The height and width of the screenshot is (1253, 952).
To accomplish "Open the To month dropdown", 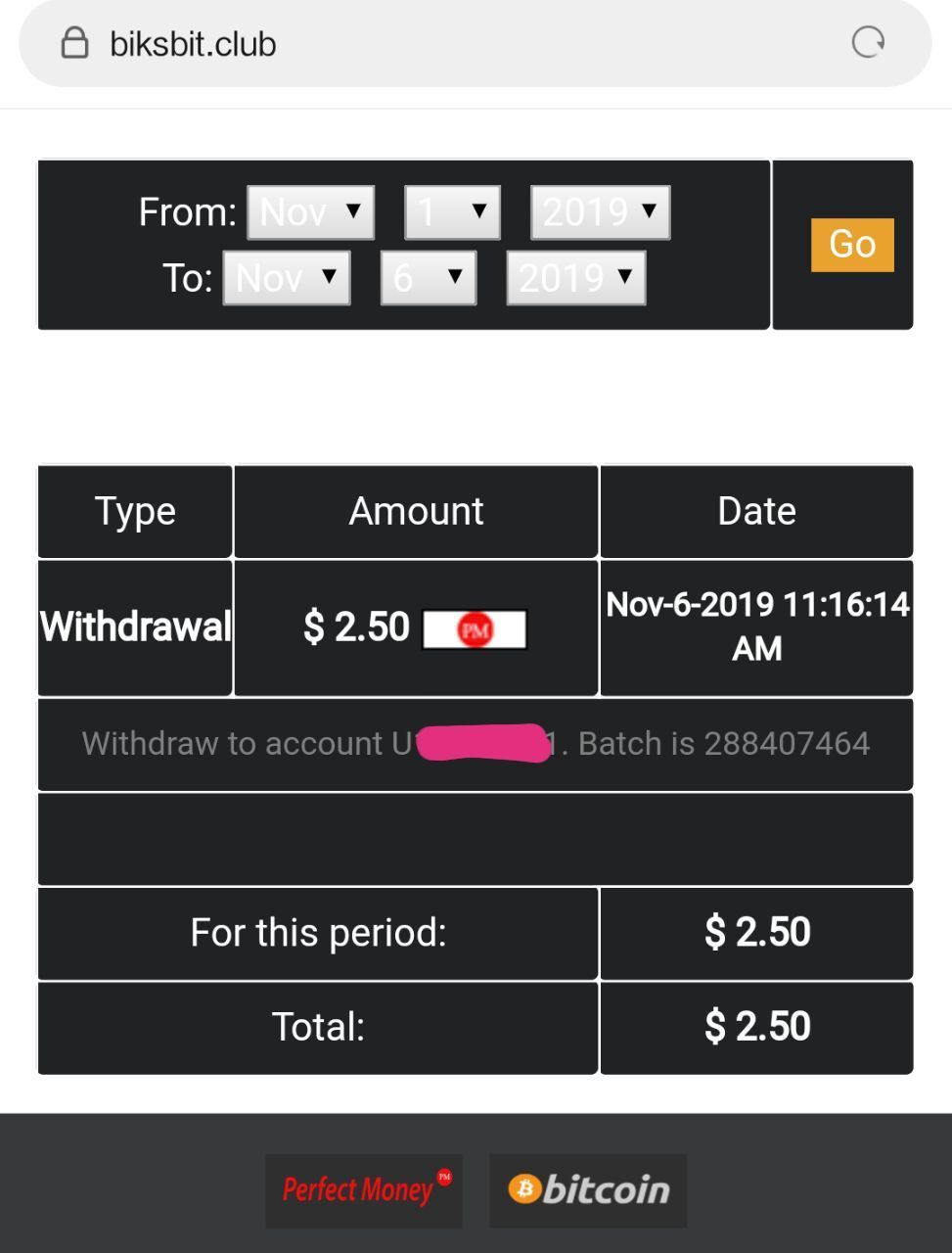I will pyautogui.click(x=287, y=278).
